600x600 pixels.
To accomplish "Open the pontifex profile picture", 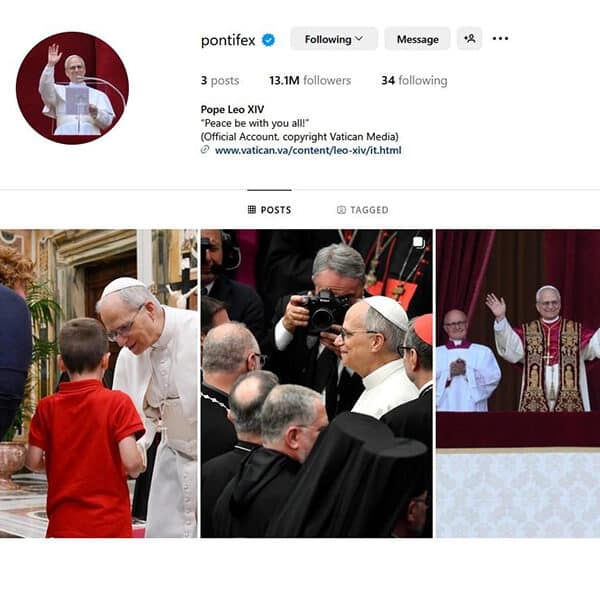I will coord(72,88).
